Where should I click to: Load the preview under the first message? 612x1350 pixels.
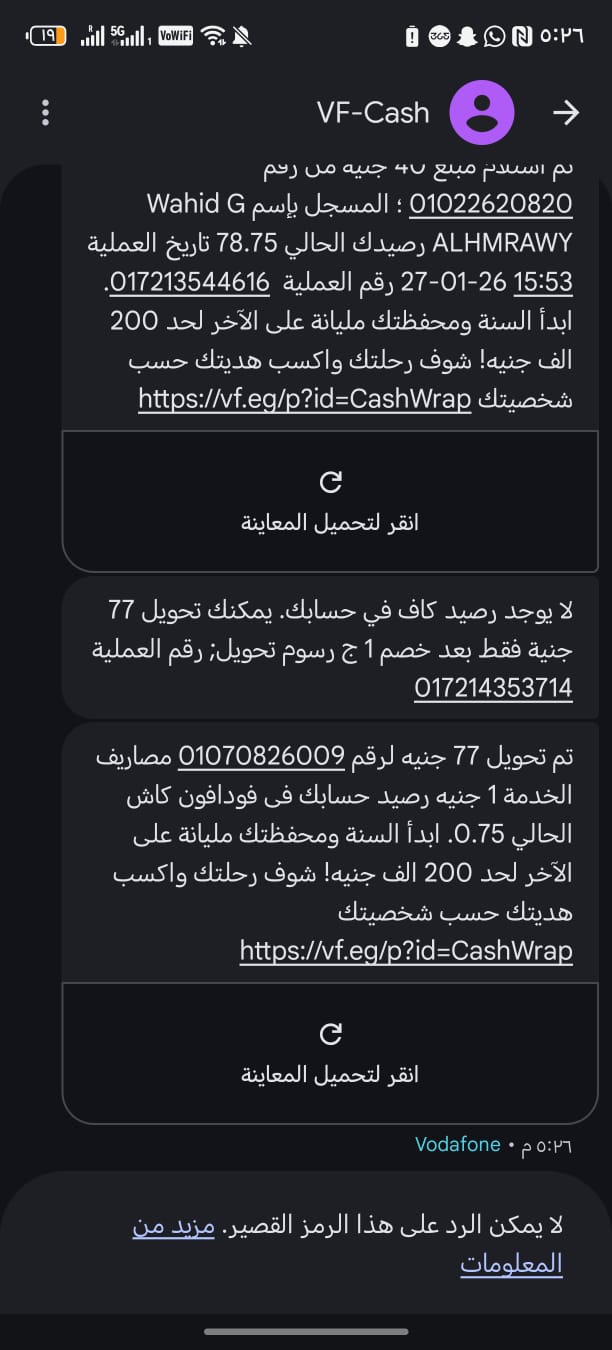330,501
